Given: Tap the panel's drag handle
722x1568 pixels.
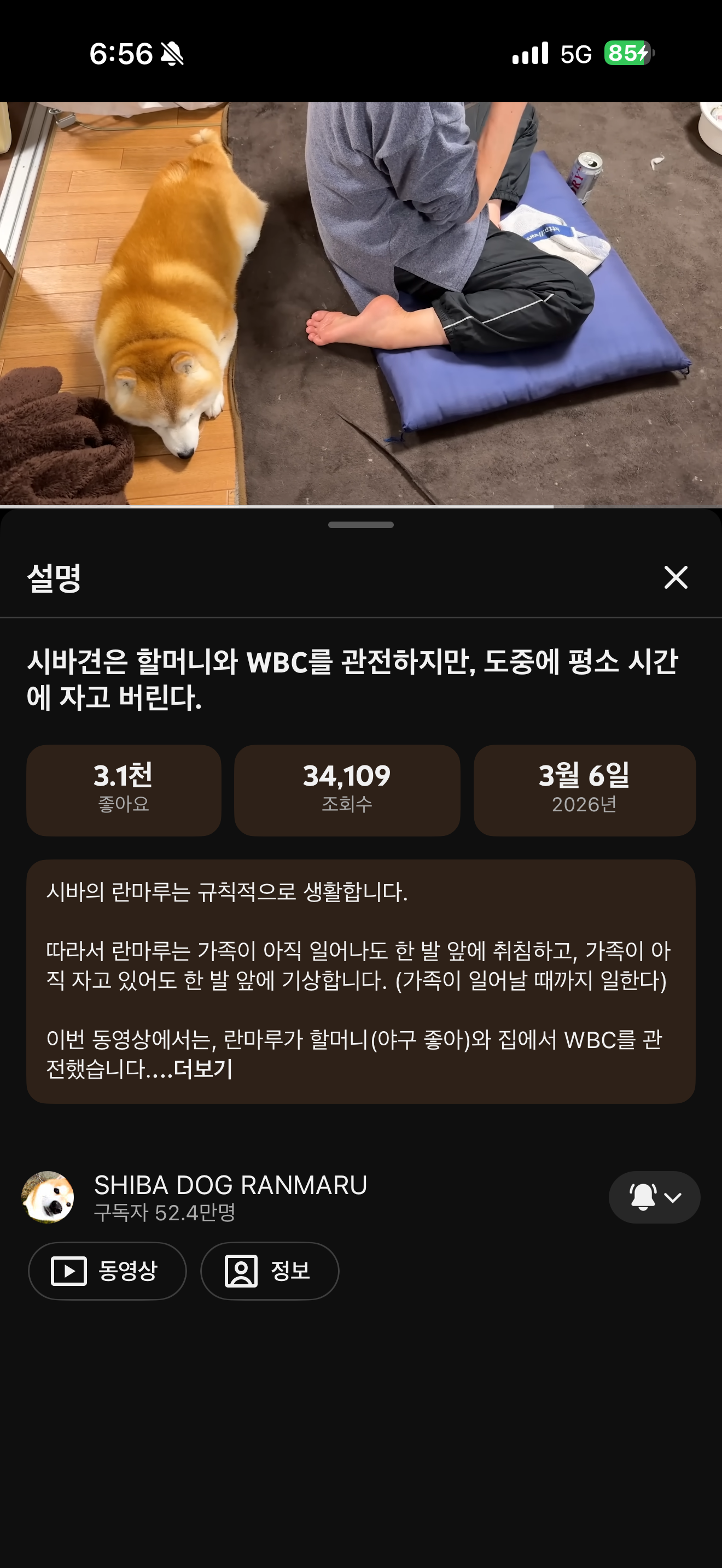Looking at the screenshot, I should pos(361,525).
